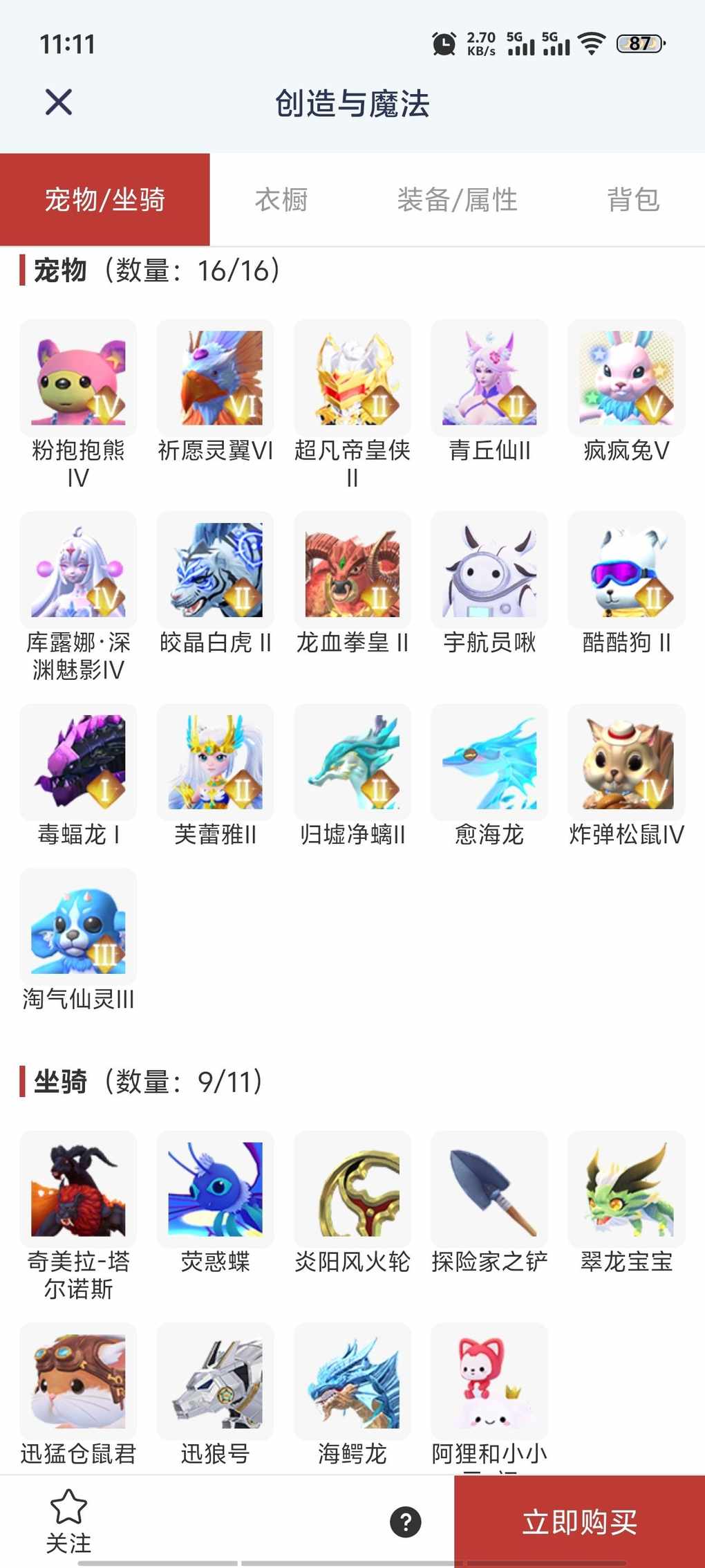The image size is (705, 1568).
Task: Select the 宠物/坐骑 tab
Action: pyautogui.click(x=105, y=200)
